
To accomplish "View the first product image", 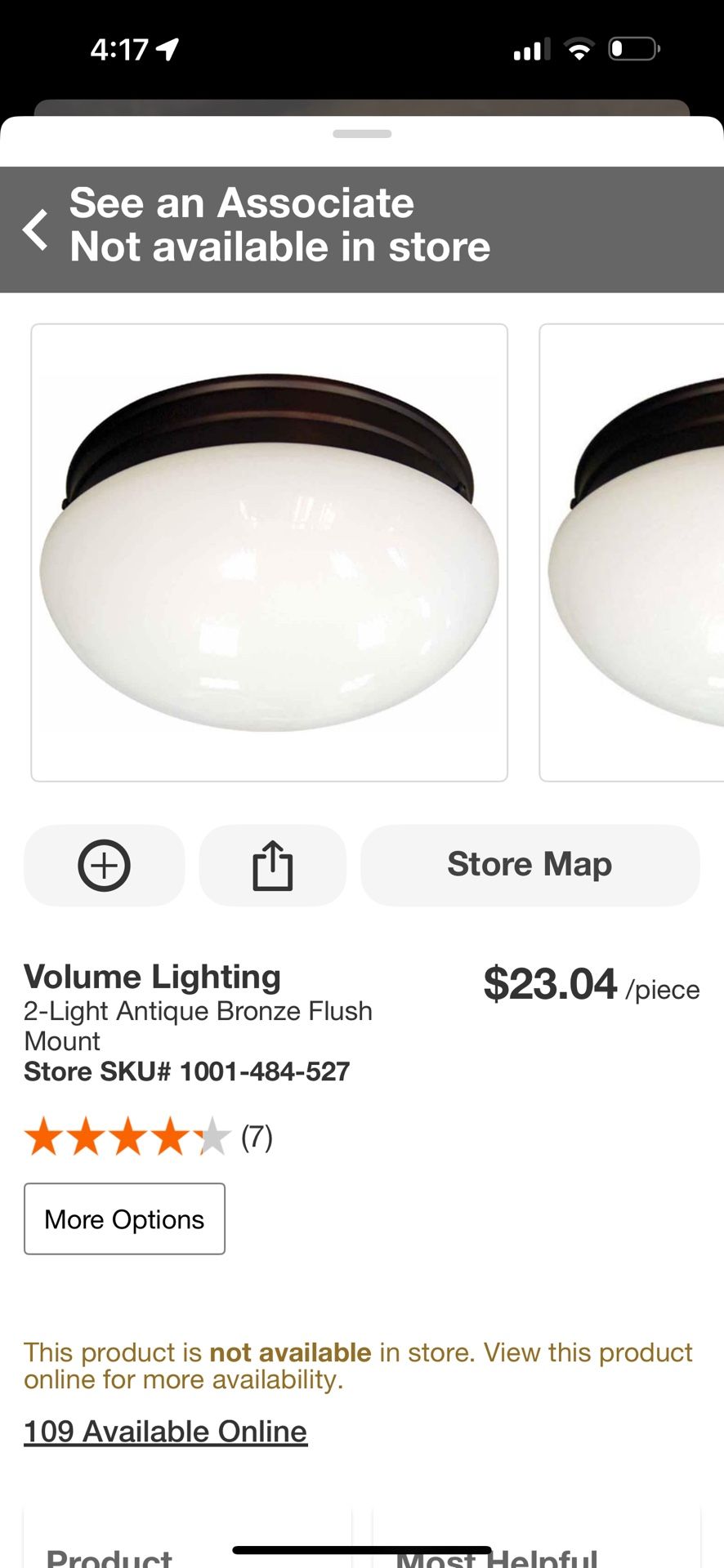I will pos(269,553).
